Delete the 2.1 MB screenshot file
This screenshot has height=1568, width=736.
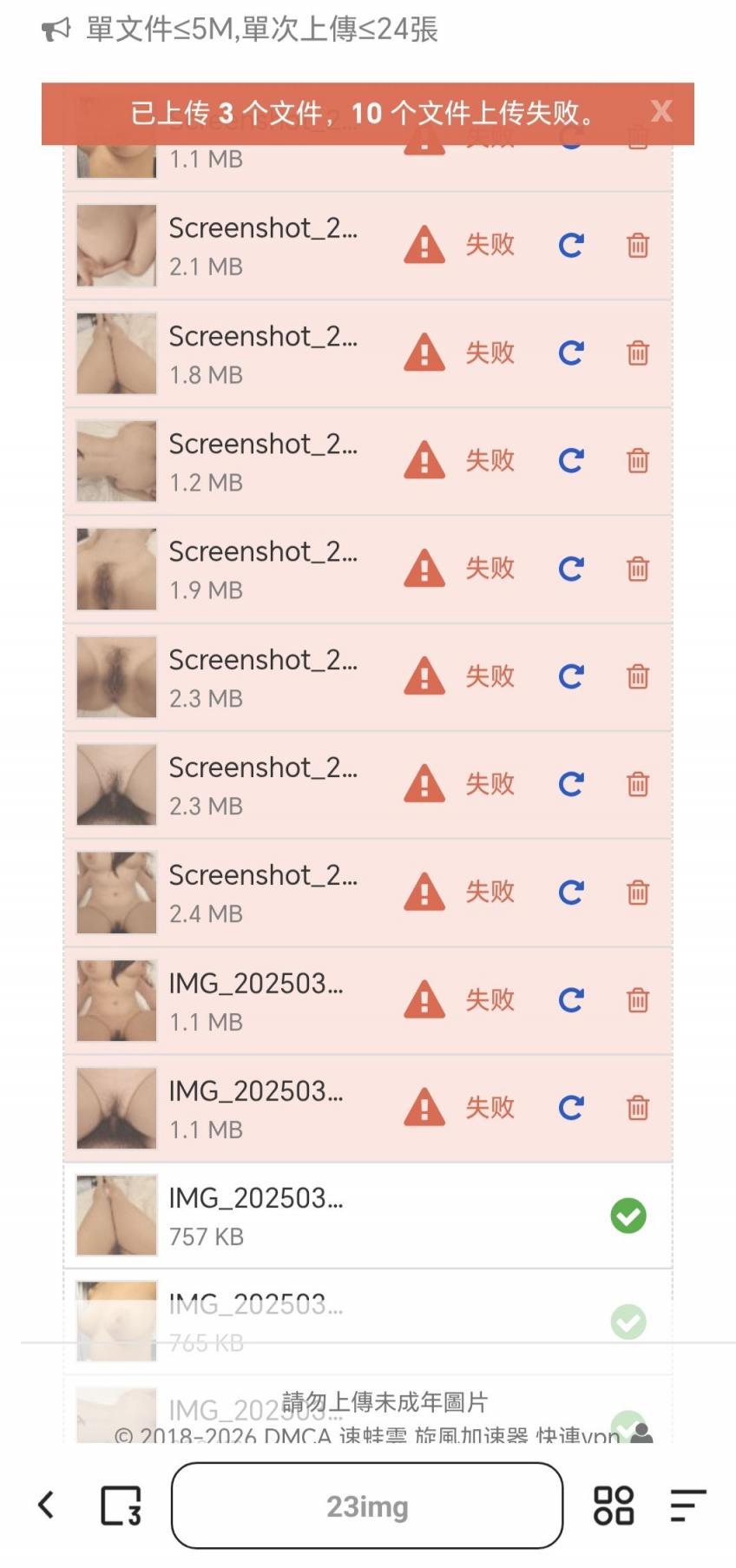[x=638, y=246]
